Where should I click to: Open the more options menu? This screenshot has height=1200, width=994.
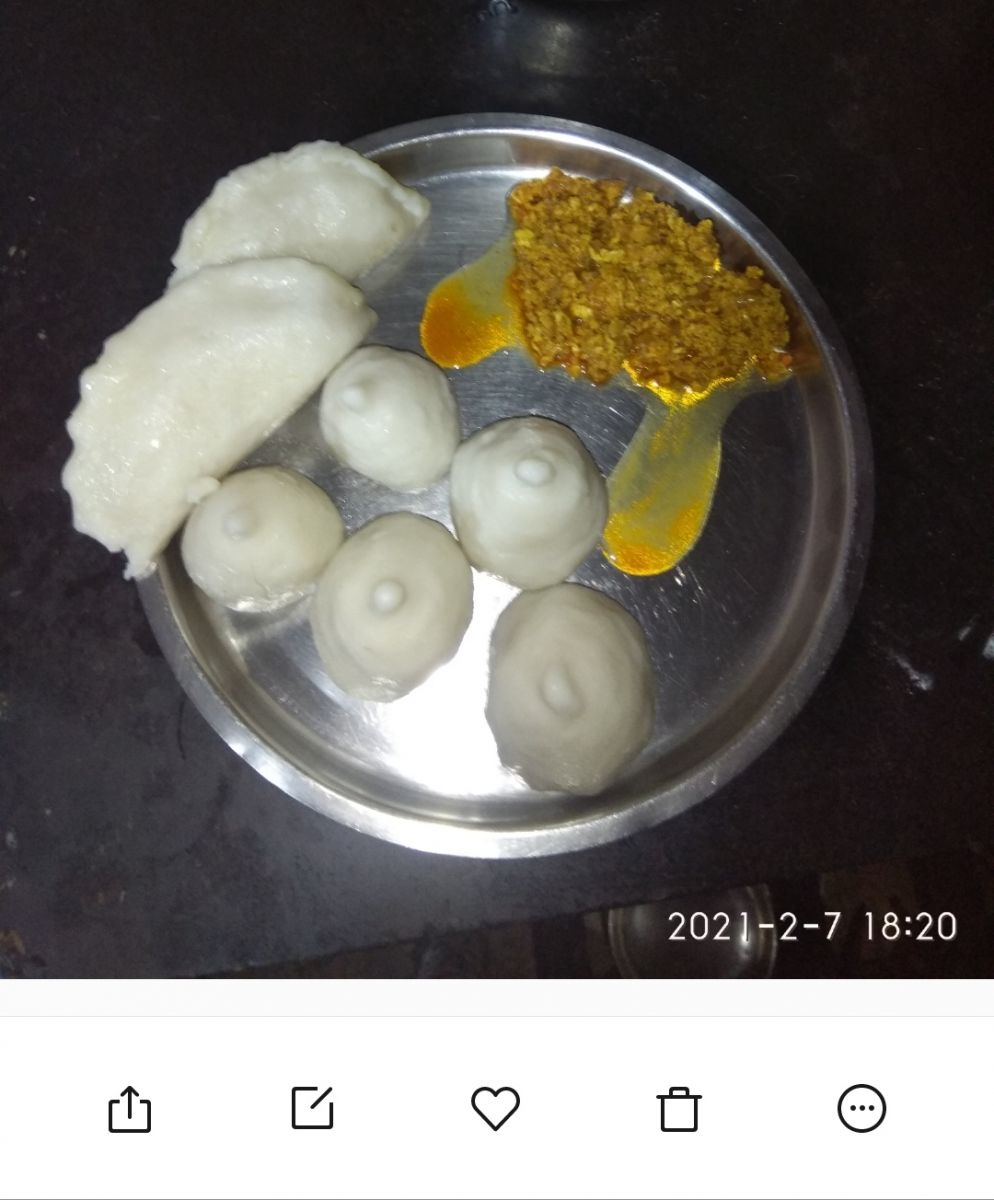(x=861, y=1108)
